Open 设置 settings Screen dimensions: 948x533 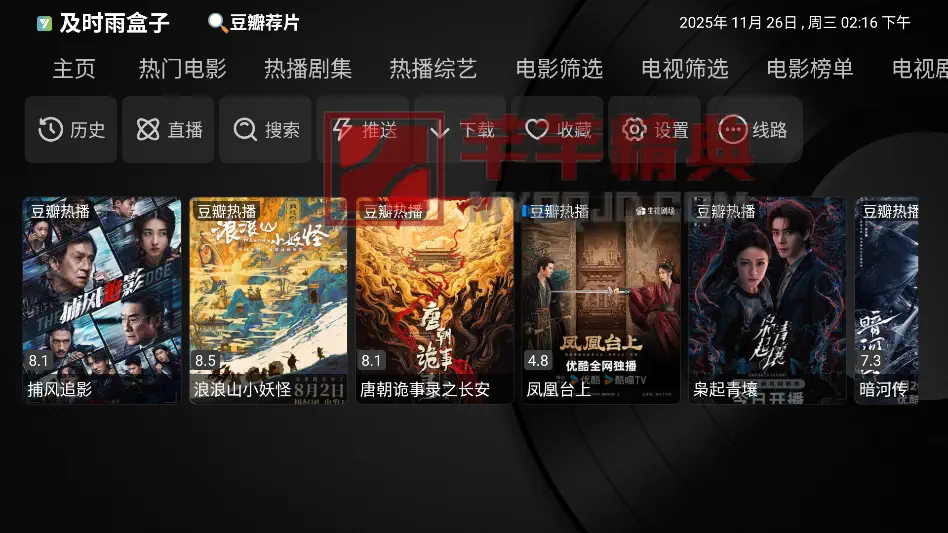655,130
